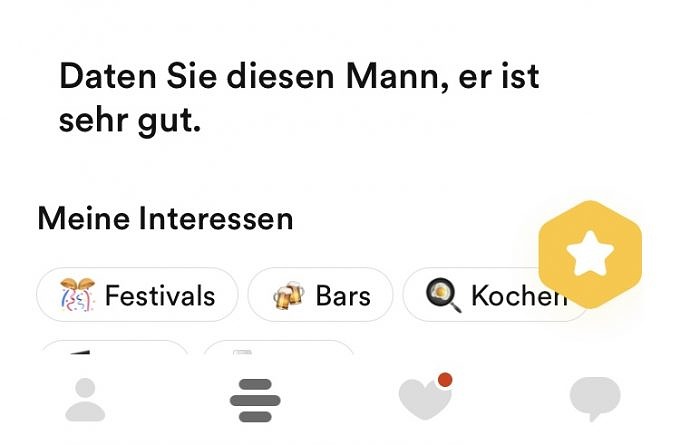Tap the yellow SuperSwipe star button
Screen dimensions: 680x445
pos(590,256)
